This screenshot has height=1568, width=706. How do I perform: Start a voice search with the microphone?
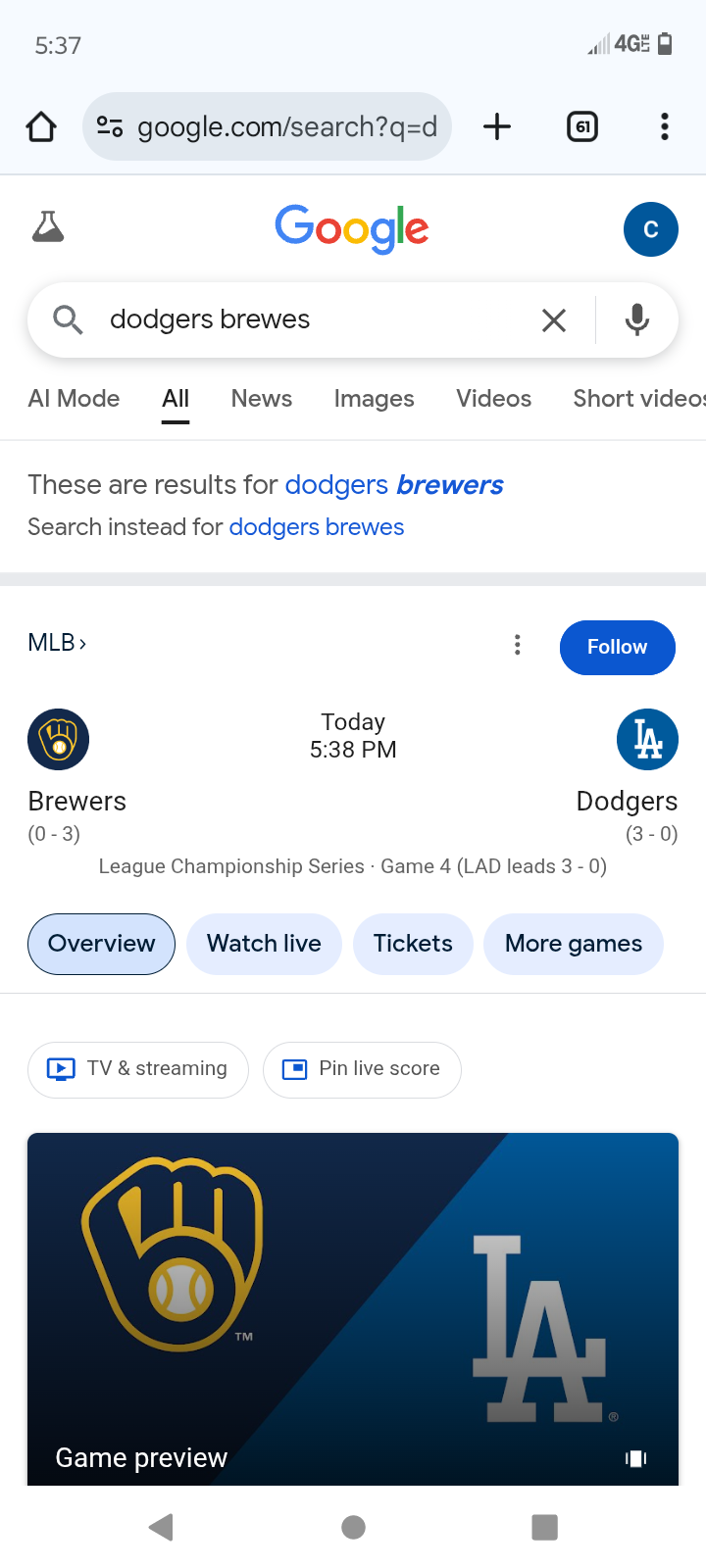tap(637, 319)
